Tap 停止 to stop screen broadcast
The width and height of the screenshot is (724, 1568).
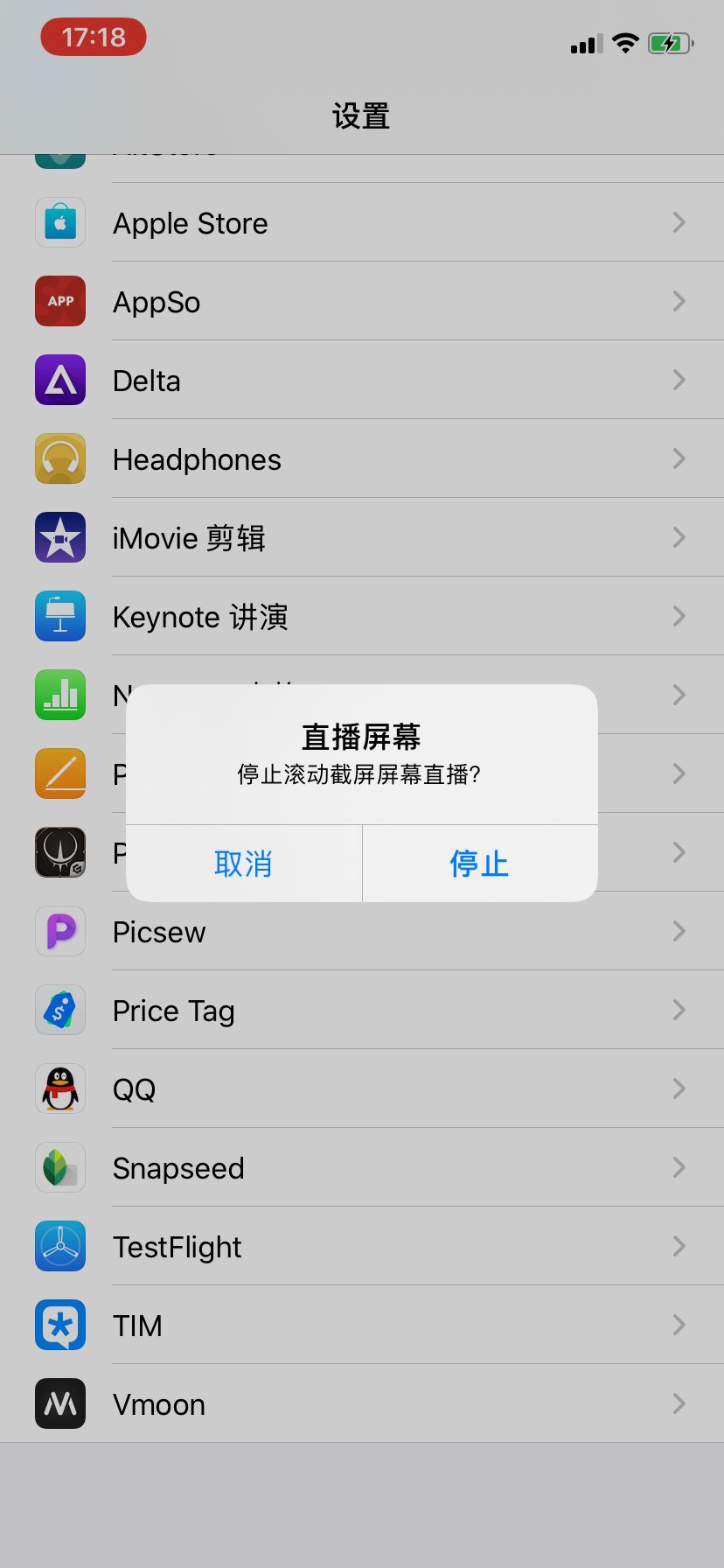coord(479,864)
